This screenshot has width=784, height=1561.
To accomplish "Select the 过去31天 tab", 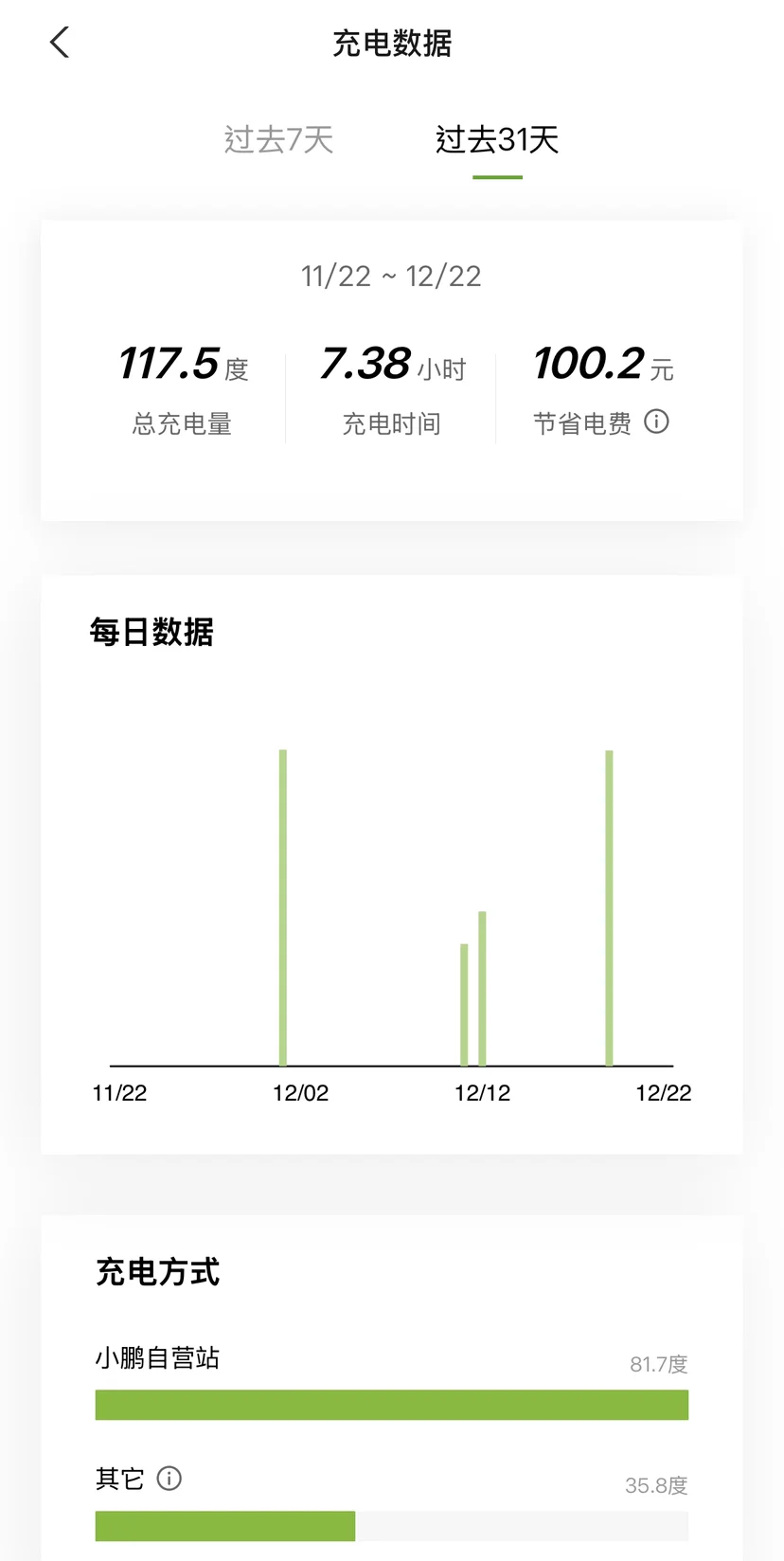I will pos(497,140).
